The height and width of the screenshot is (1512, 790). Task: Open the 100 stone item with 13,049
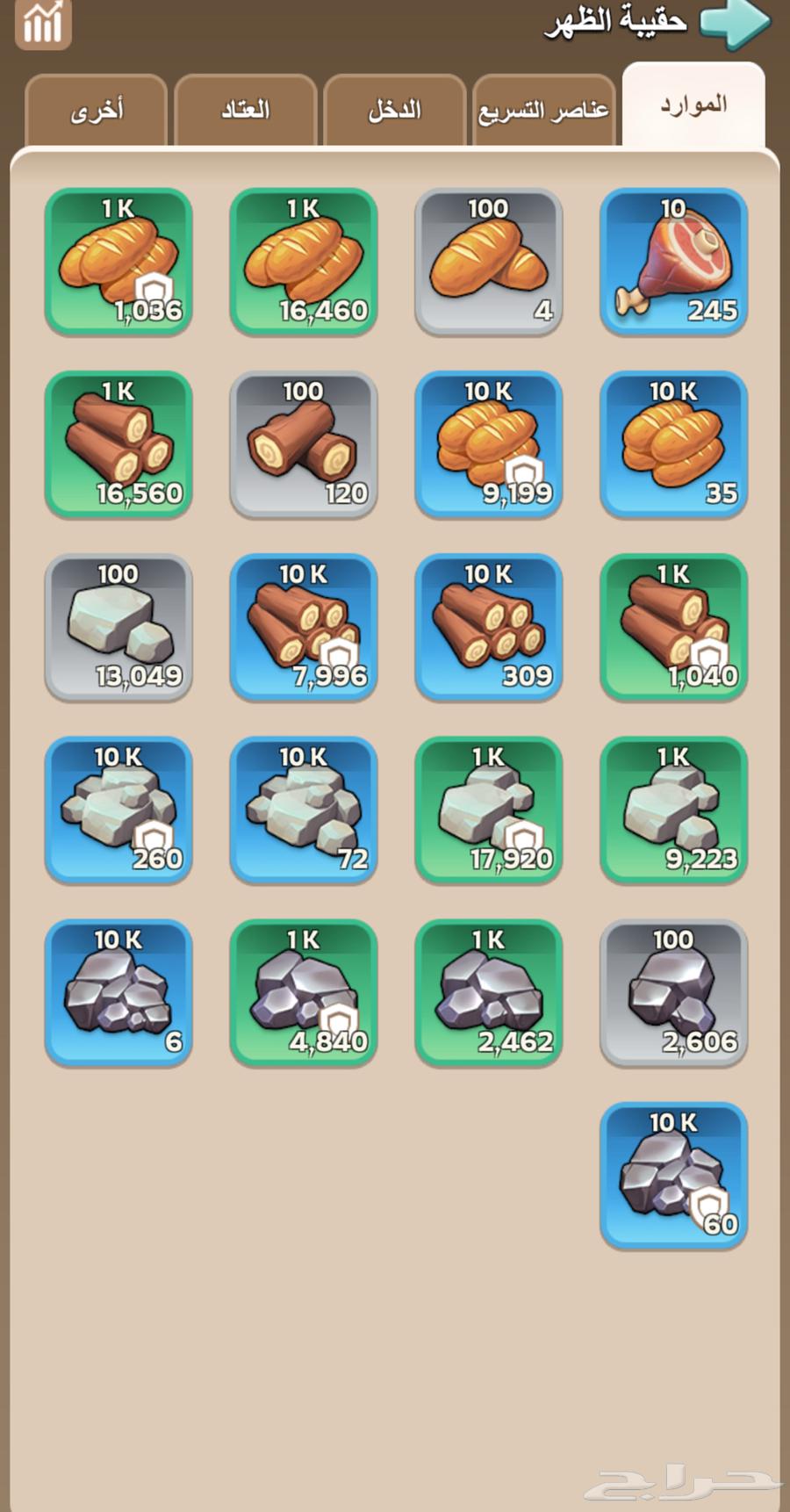pyautogui.click(x=118, y=626)
